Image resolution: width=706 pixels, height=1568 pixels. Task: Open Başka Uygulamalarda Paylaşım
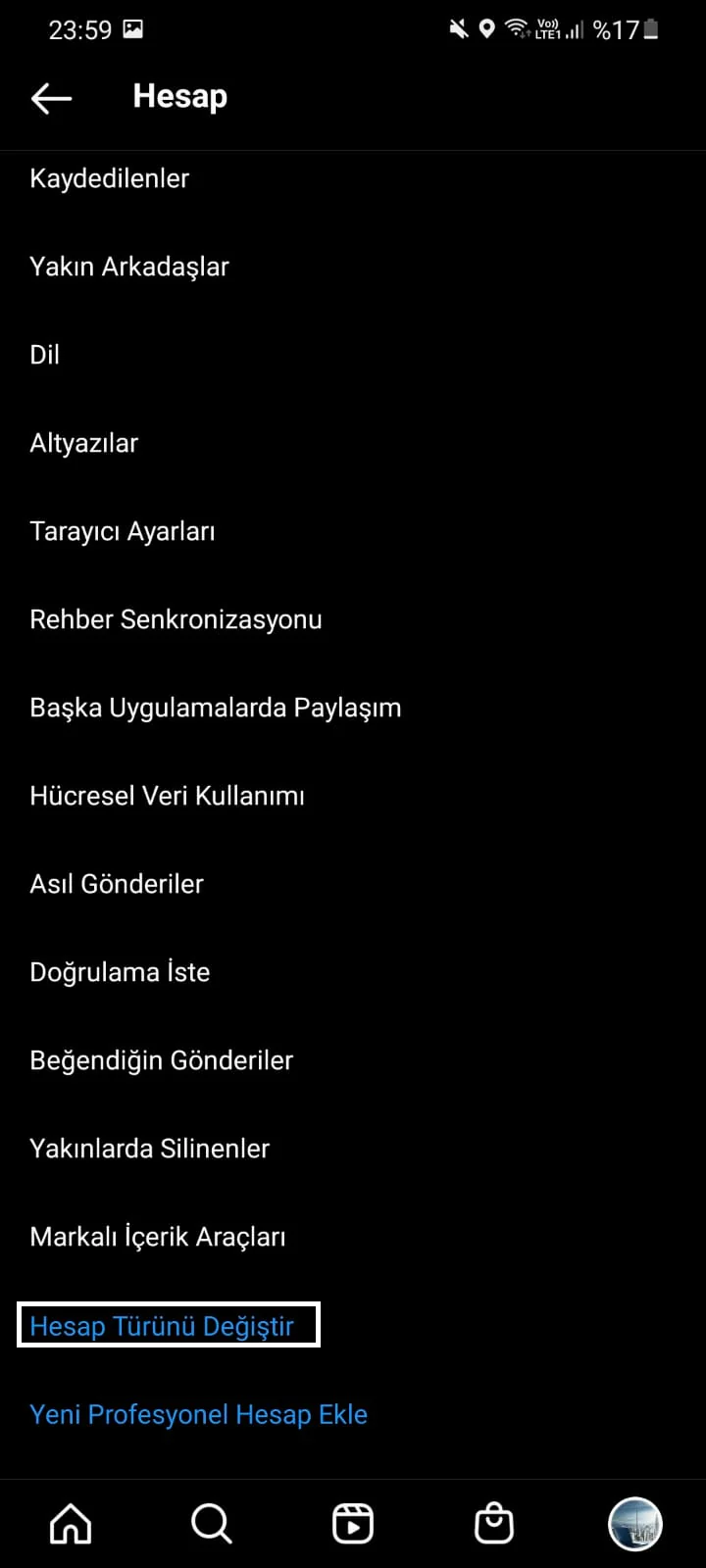pyautogui.click(x=216, y=708)
